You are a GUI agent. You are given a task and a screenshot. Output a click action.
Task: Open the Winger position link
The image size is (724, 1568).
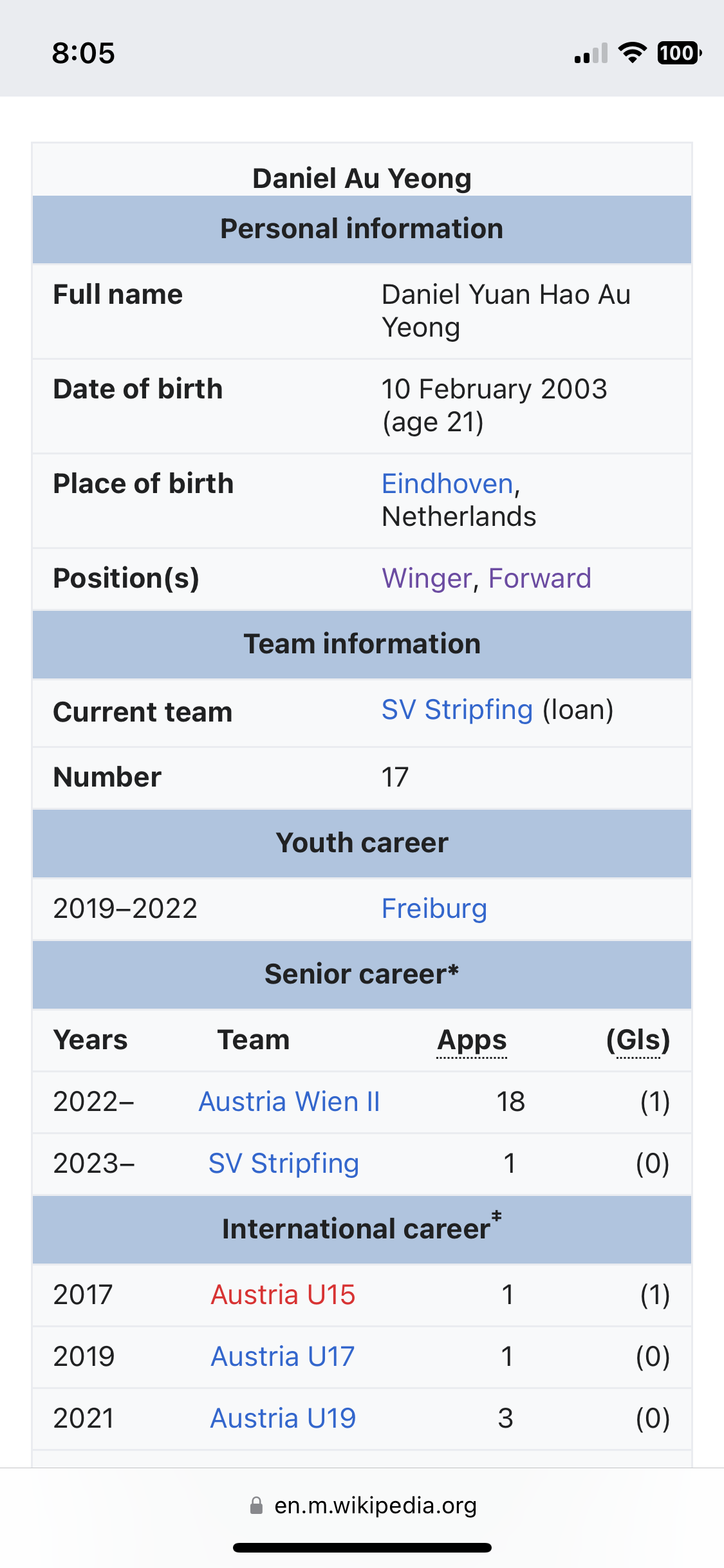tap(427, 579)
